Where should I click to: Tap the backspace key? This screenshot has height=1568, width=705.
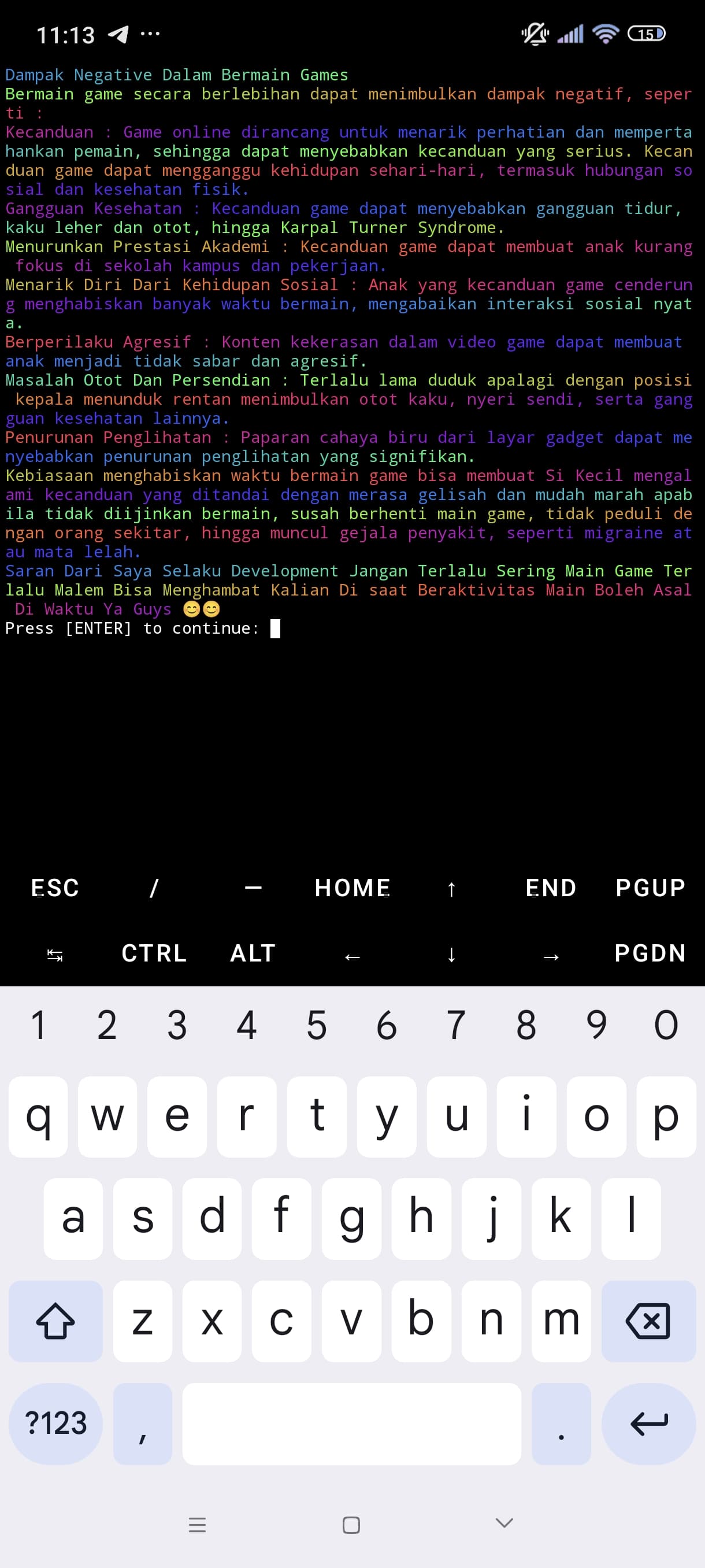pos(648,1321)
